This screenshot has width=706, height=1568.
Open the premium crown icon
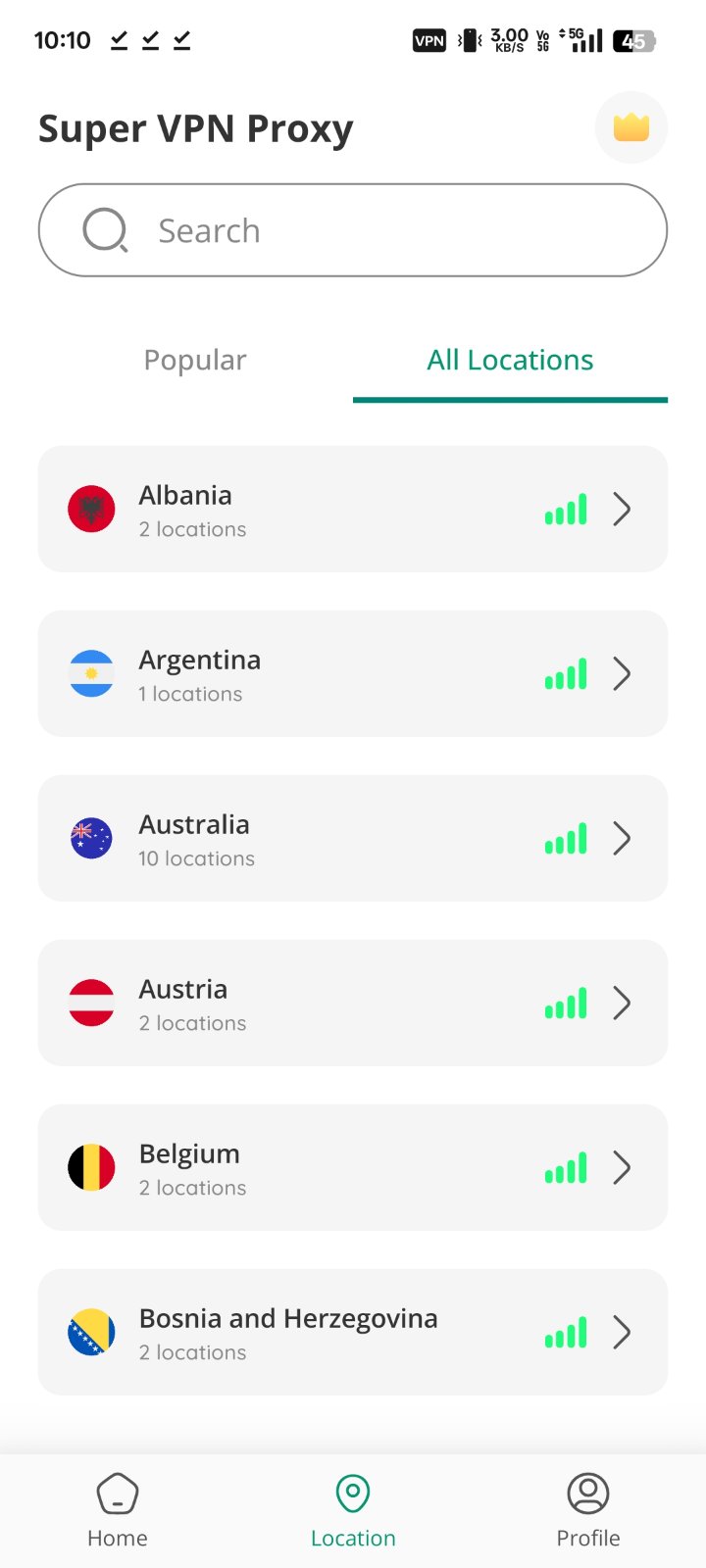tap(631, 127)
